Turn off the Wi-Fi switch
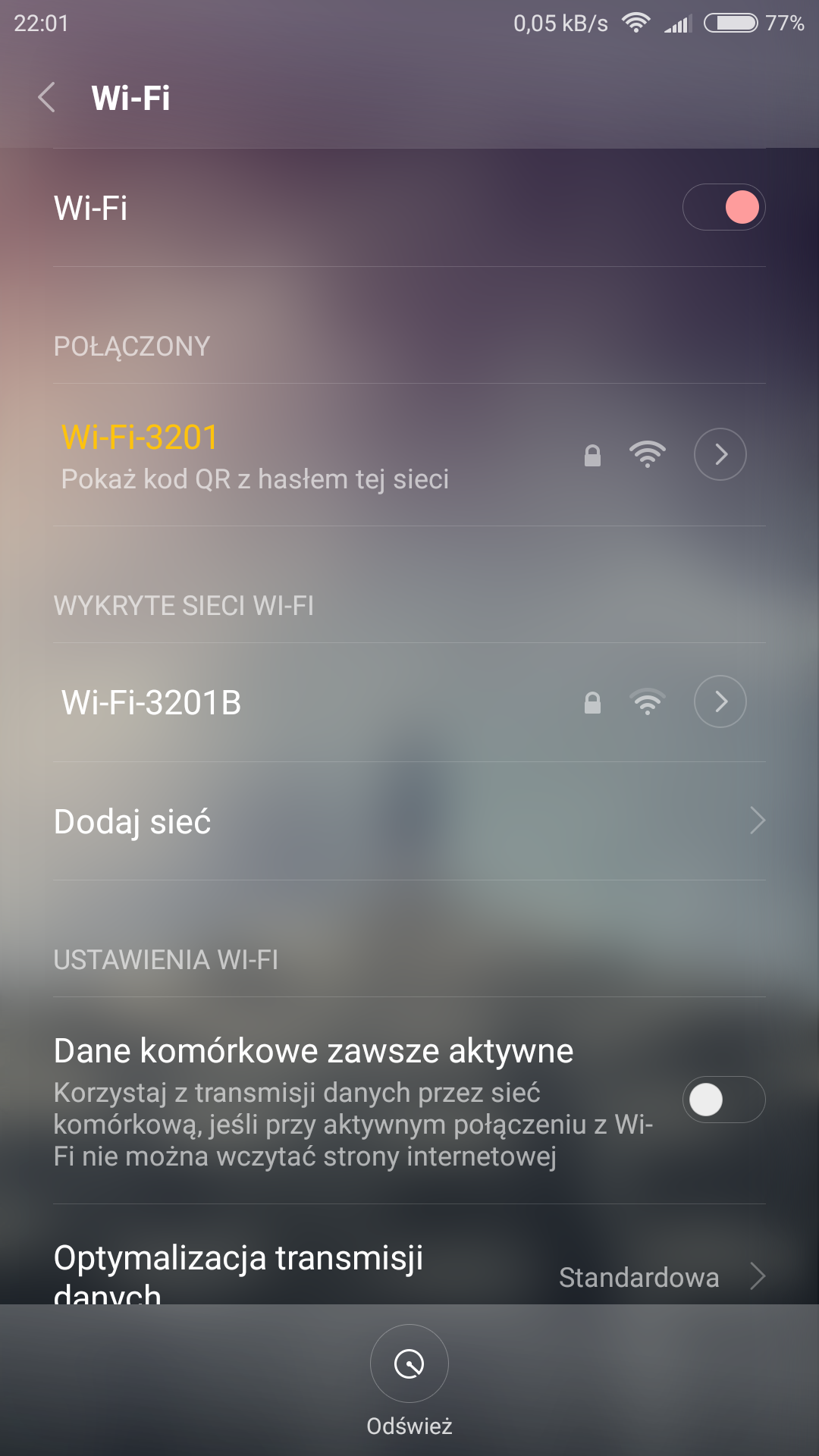This screenshot has width=819, height=1456. [x=723, y=207]
